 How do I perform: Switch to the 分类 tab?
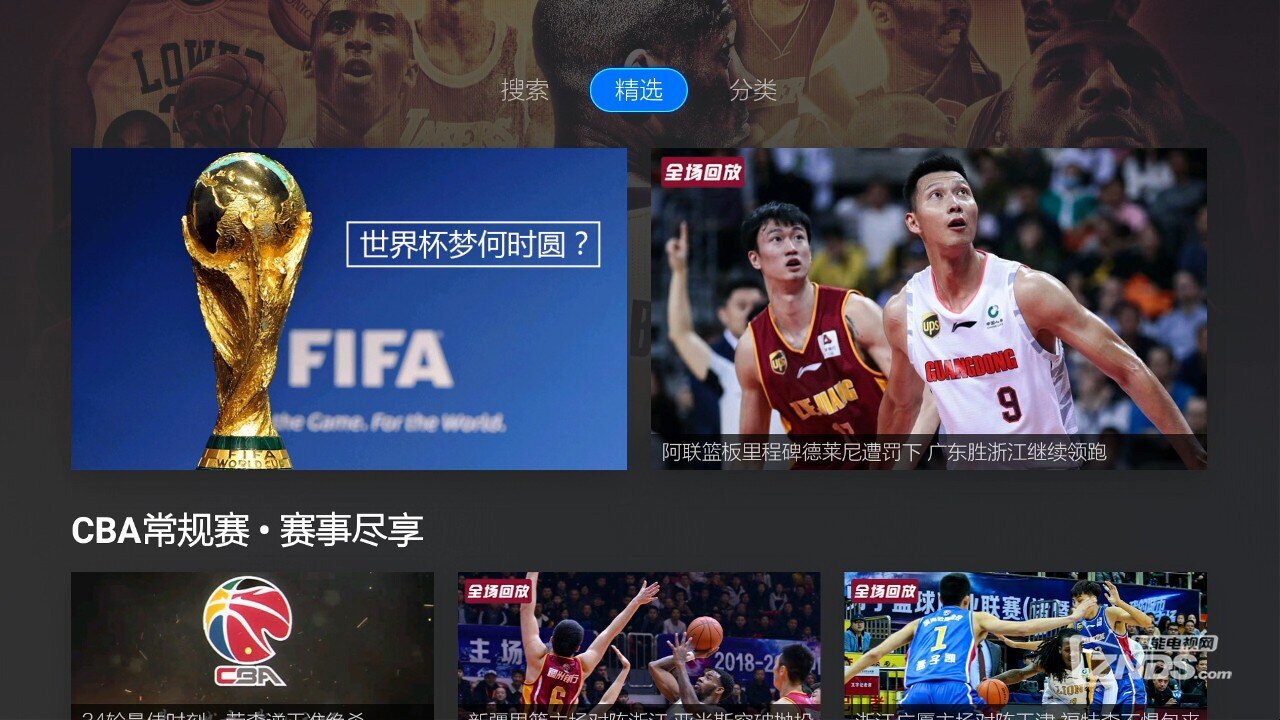(753, 90)
